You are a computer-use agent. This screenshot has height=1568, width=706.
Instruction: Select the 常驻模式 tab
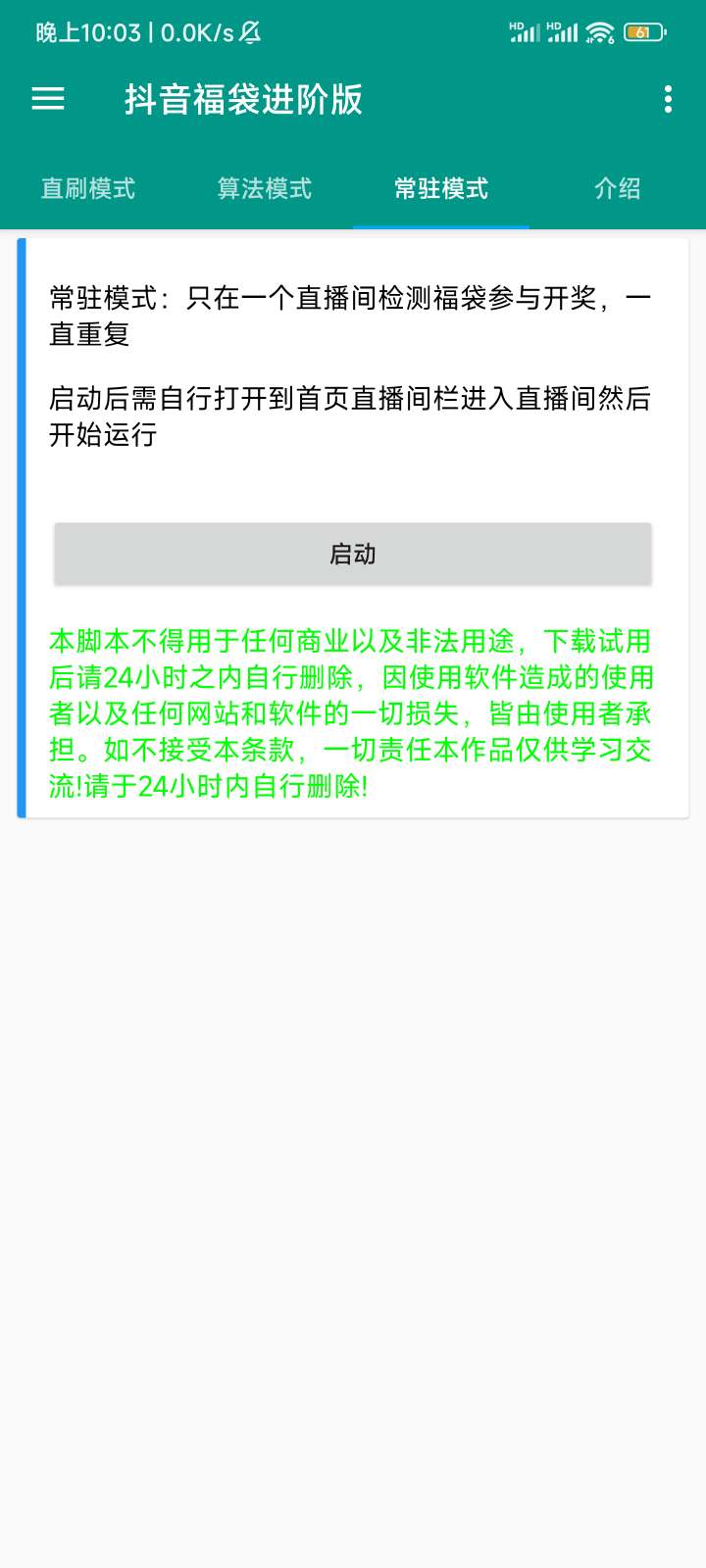[x=440, y=188]
